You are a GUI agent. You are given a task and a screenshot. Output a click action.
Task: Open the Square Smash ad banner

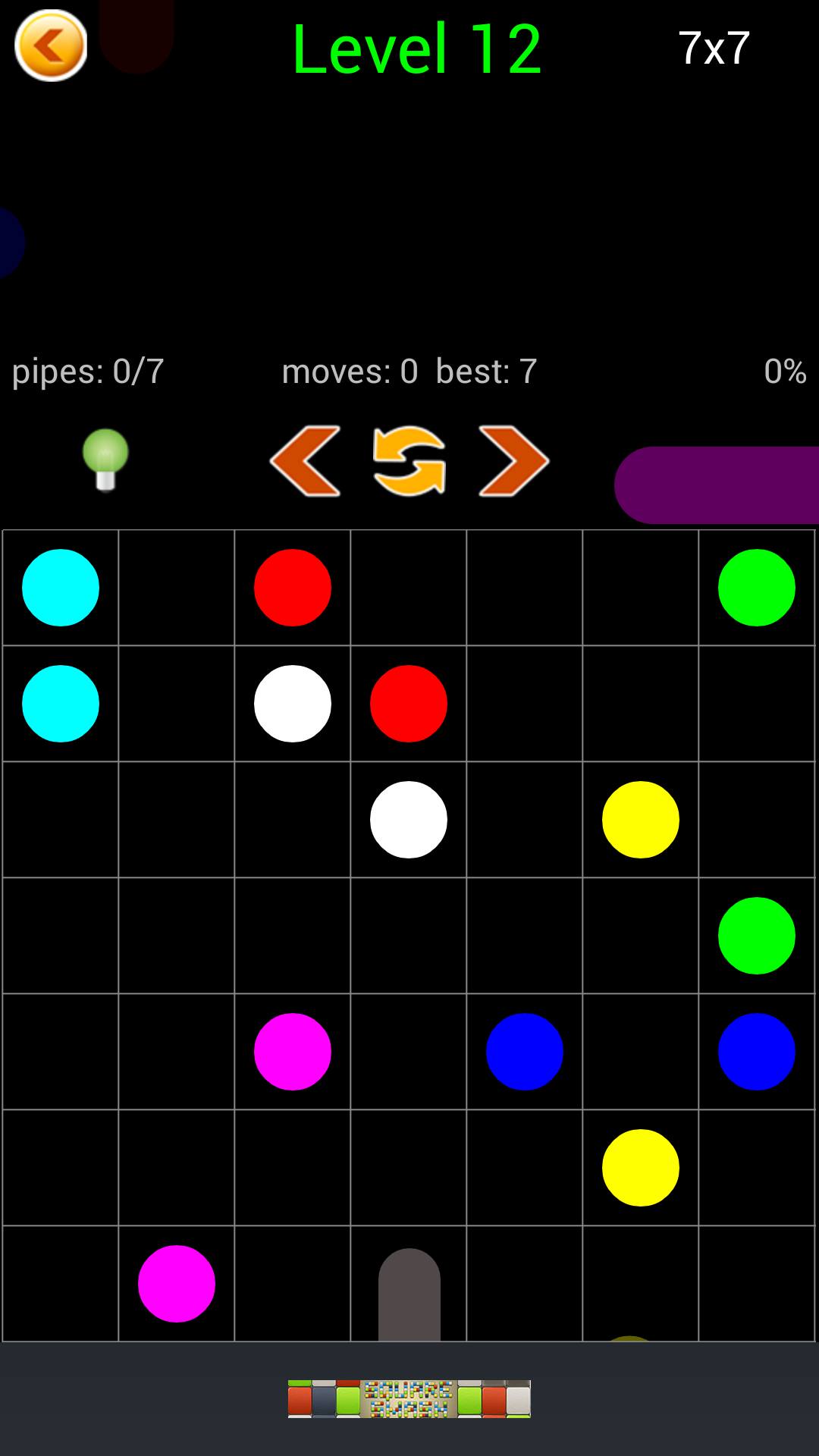pos(409,1398)
